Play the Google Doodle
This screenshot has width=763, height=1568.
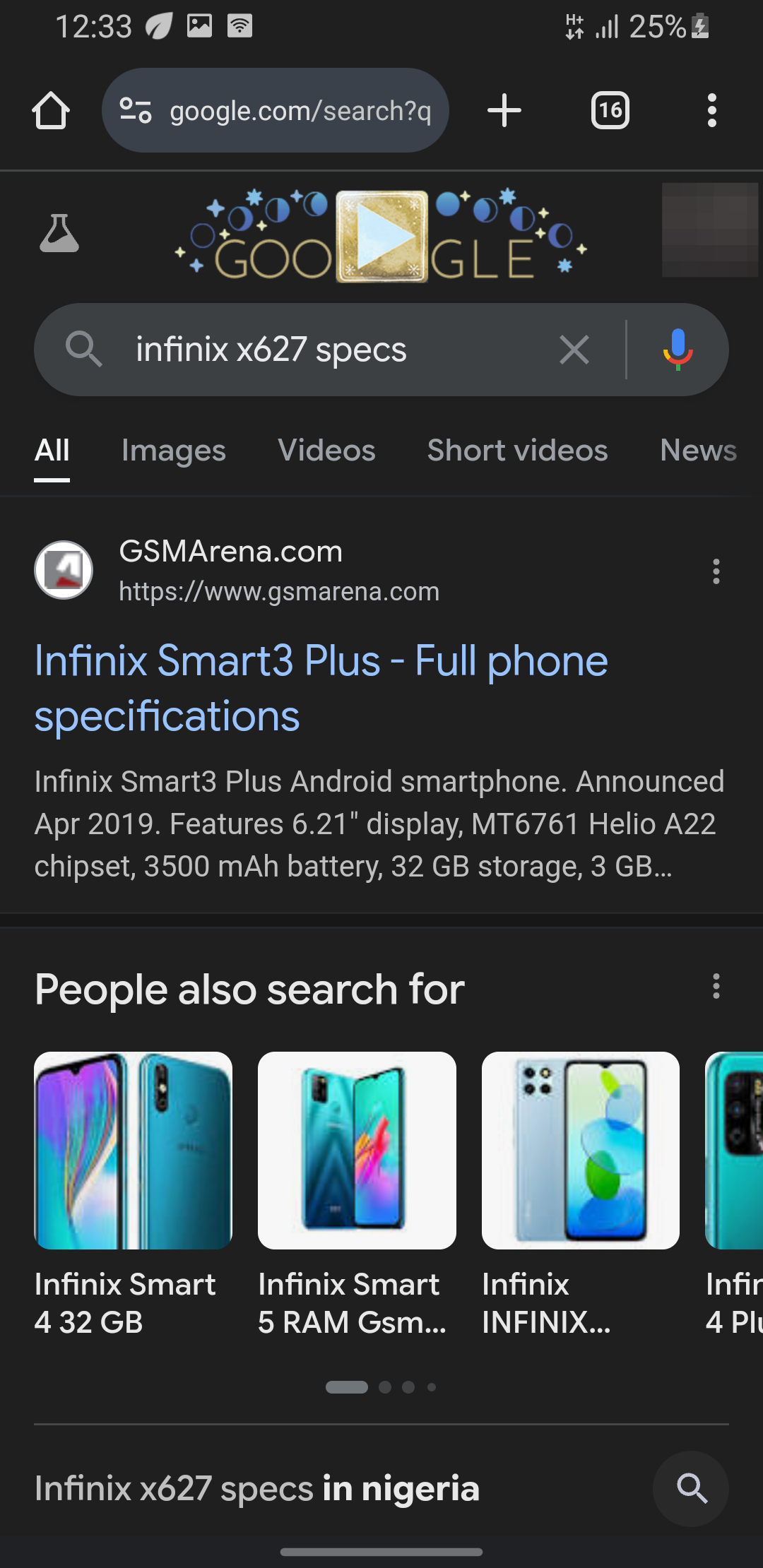coord(381,237)
